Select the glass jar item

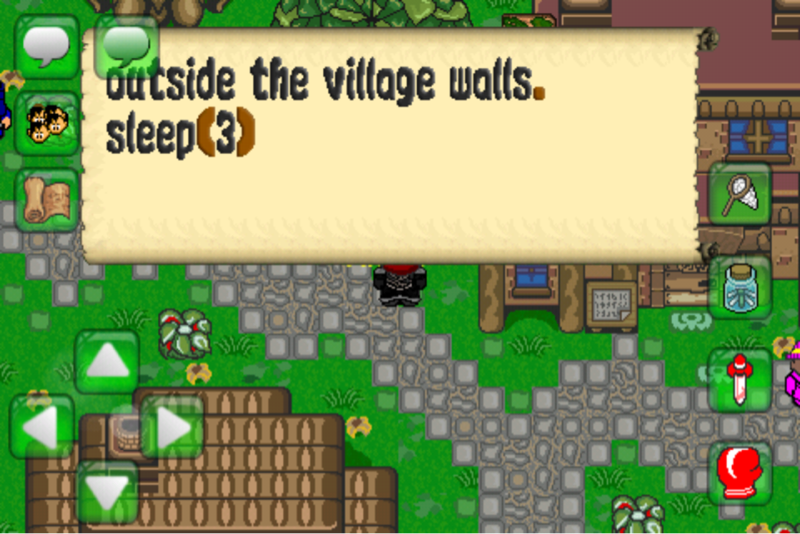coord(740,286)
